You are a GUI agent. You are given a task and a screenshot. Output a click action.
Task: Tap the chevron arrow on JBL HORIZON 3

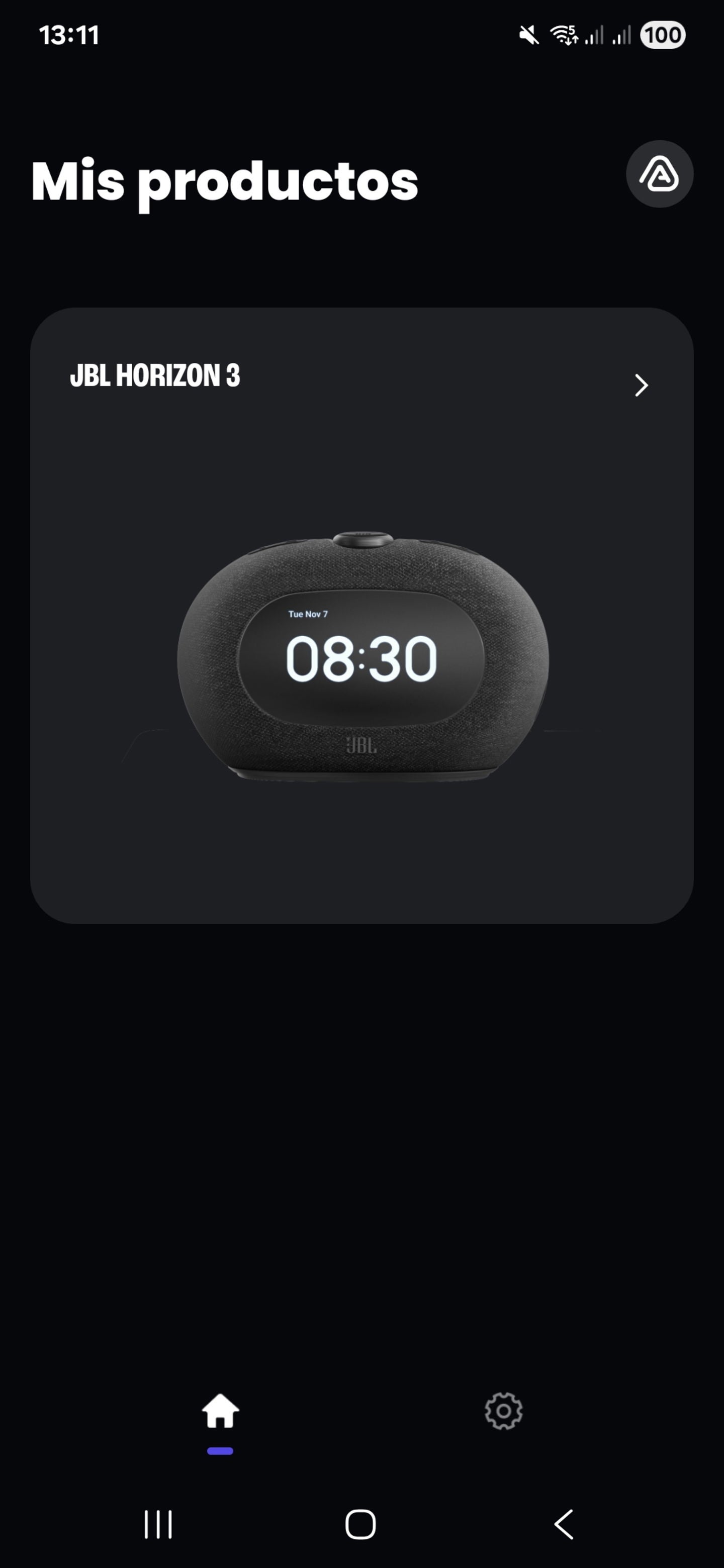(x=641, y=385)
